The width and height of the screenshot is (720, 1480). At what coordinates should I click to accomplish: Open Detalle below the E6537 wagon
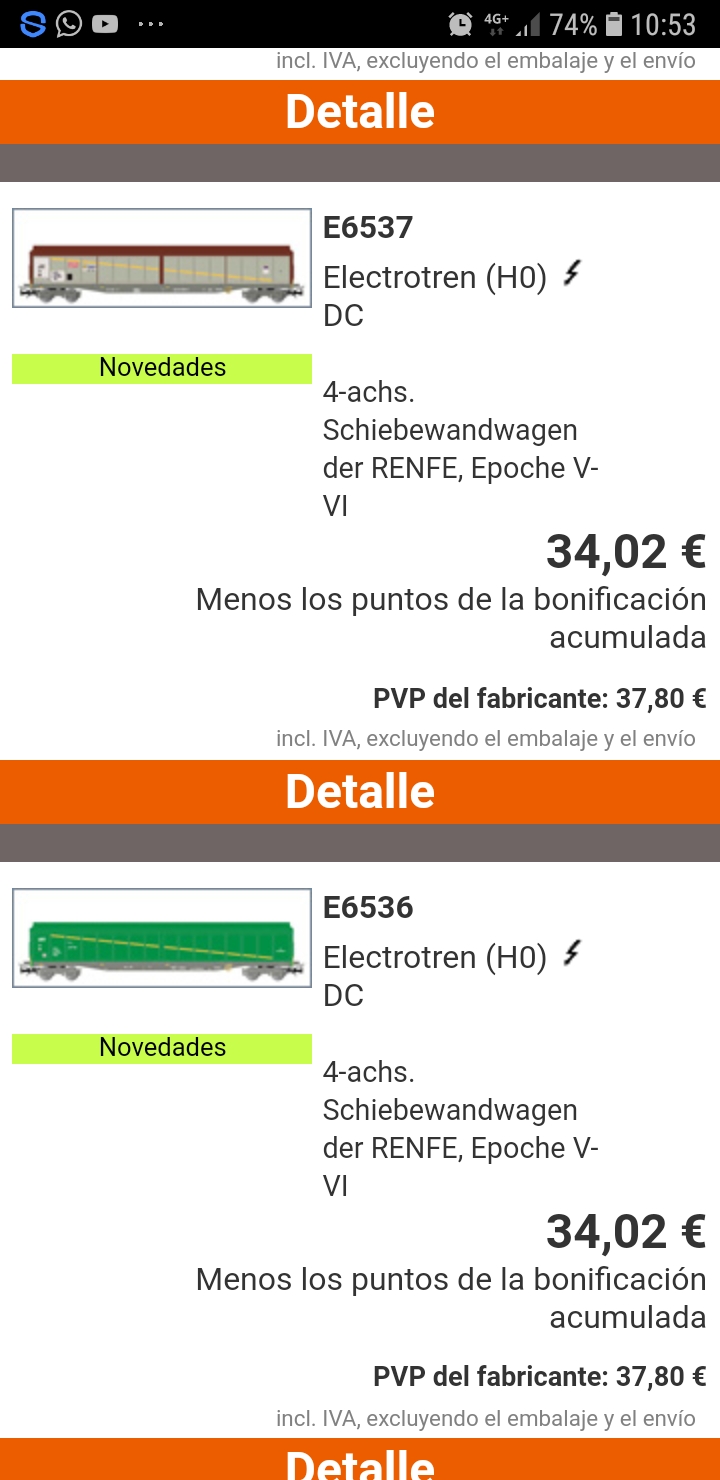[x=360, y=792]
